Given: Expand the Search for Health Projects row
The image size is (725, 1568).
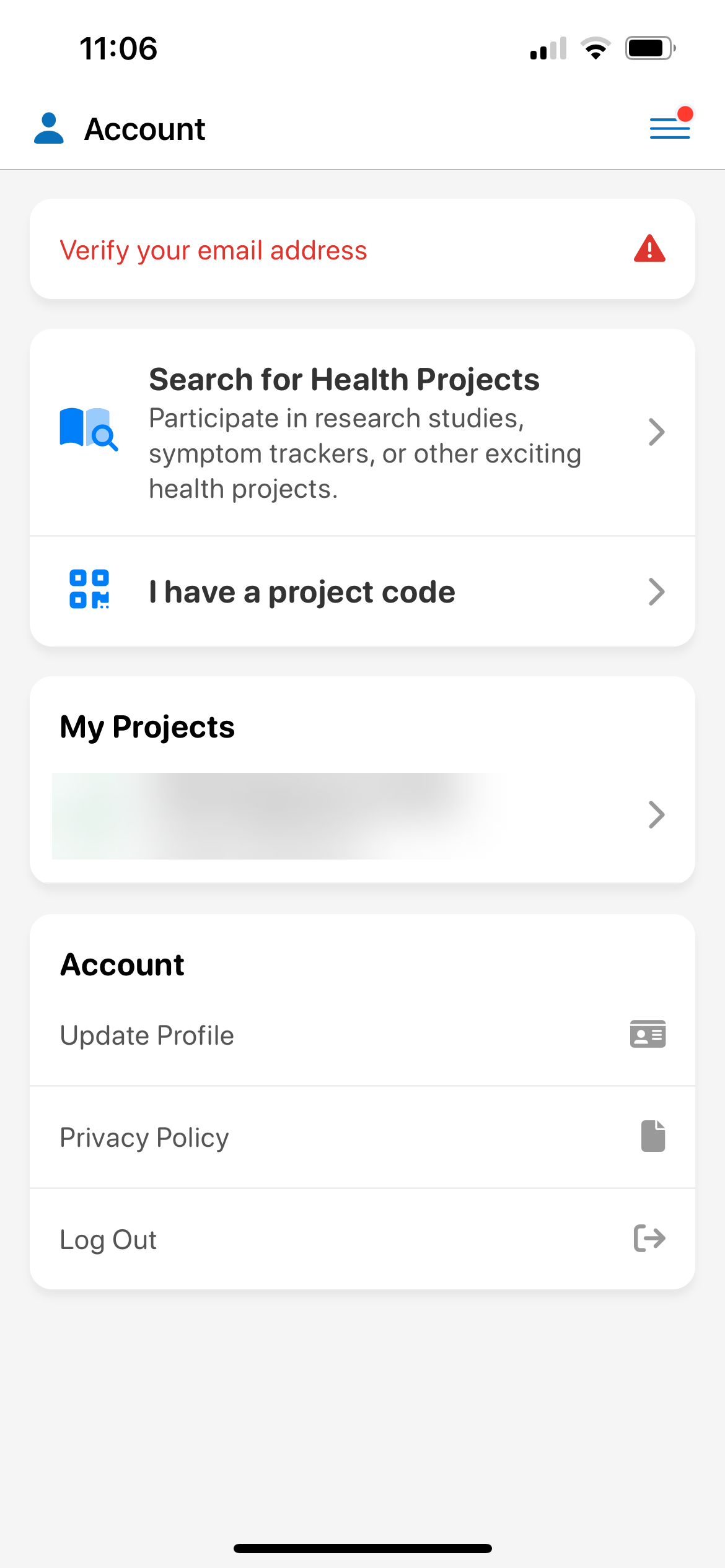Looking at the screenshot, I should 362,431.
